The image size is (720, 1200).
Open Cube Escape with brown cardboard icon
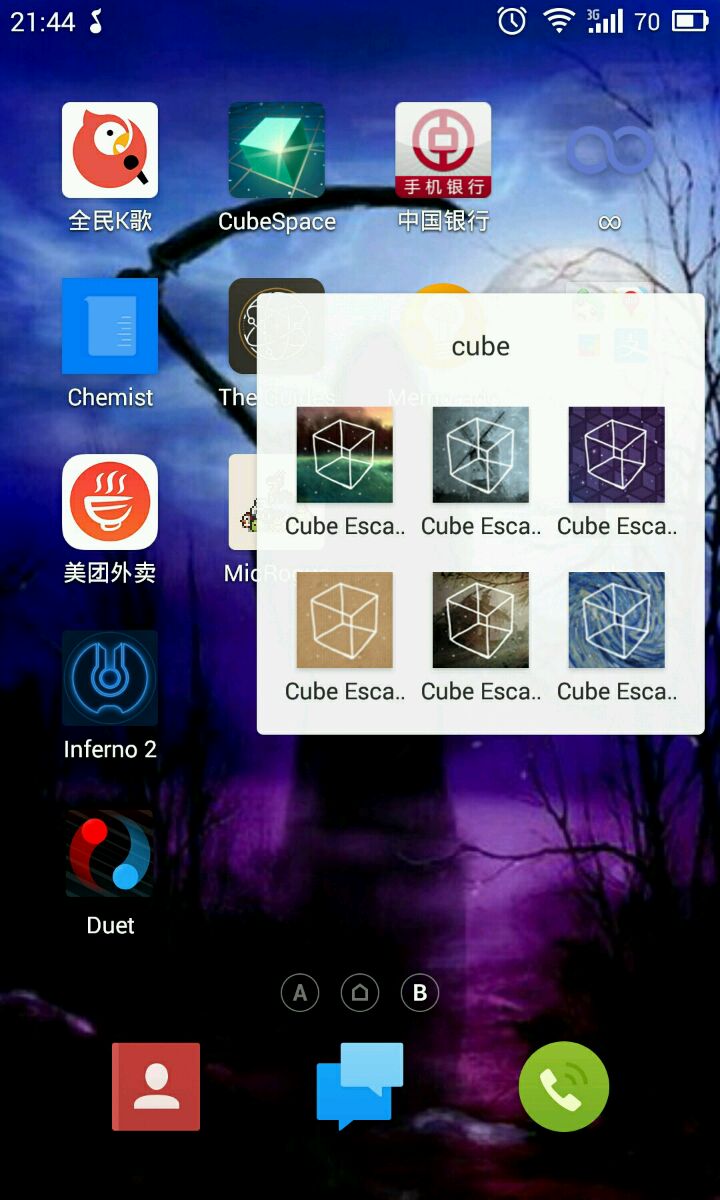tap(345, 620)
